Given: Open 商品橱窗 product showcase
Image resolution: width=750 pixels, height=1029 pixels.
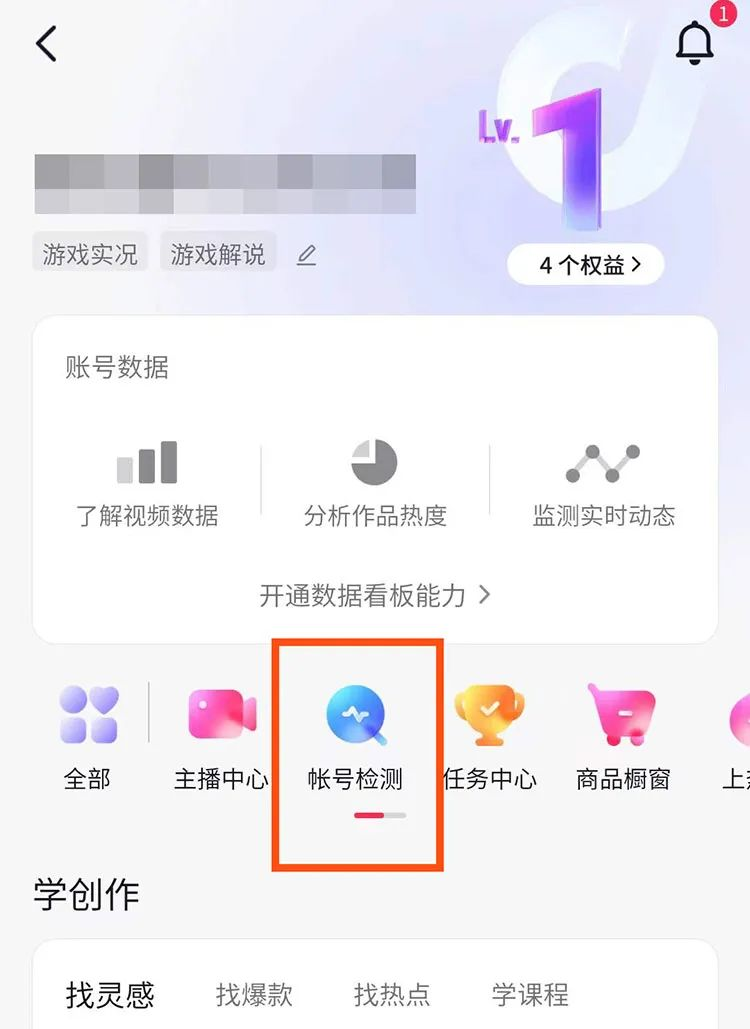Looking at the screenshot, I should pyautogui.click(x=623, y=737).
